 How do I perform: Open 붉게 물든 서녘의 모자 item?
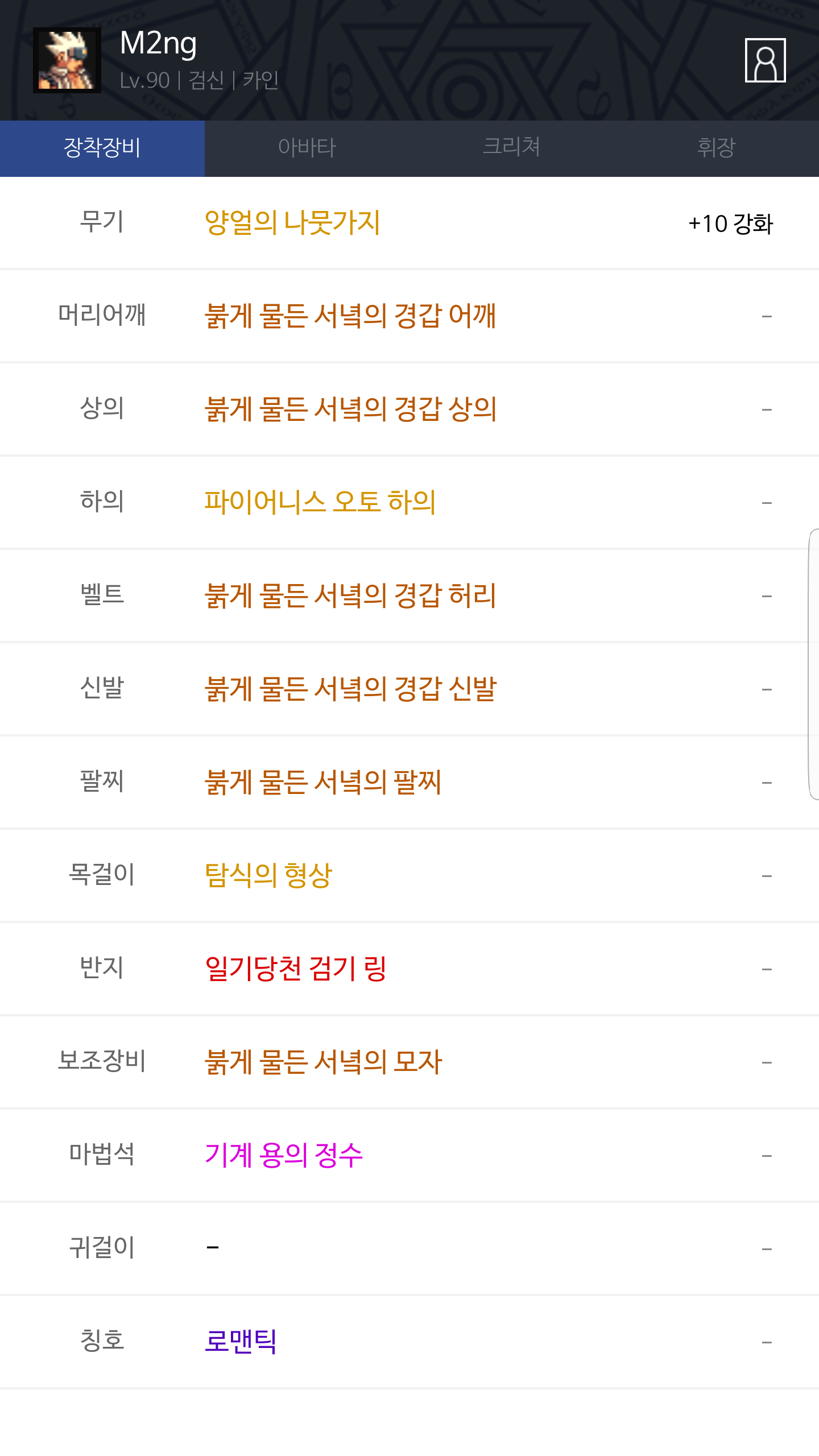tap(323, 1062)
